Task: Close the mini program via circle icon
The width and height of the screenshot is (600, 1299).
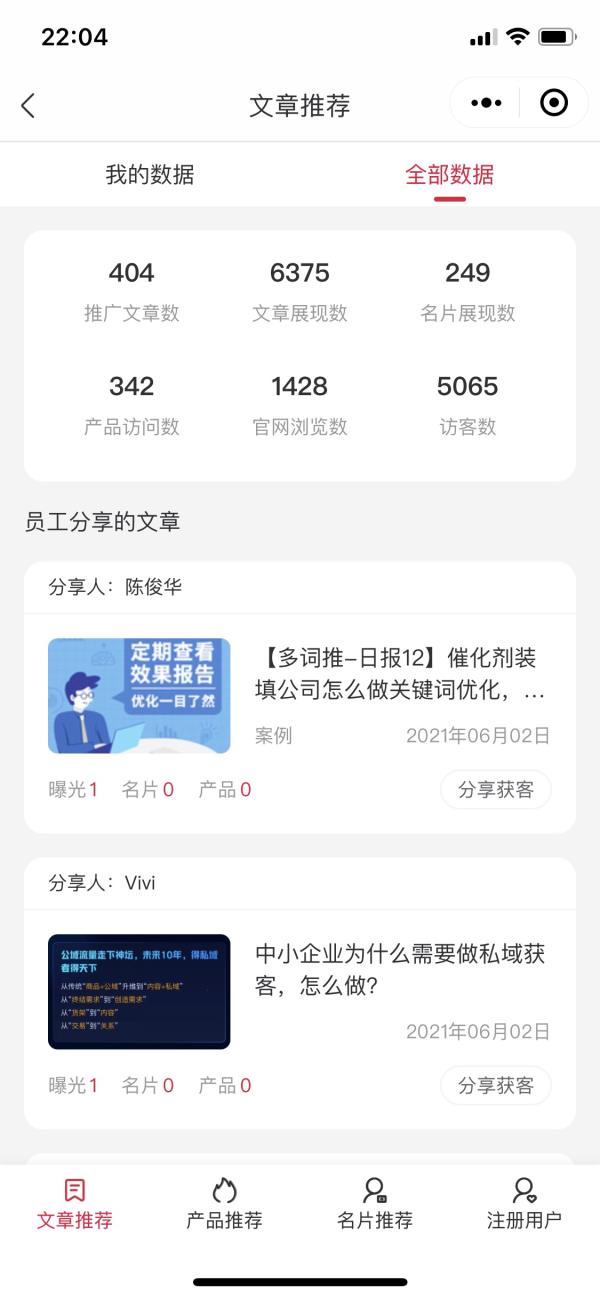Action: (553, 103)
